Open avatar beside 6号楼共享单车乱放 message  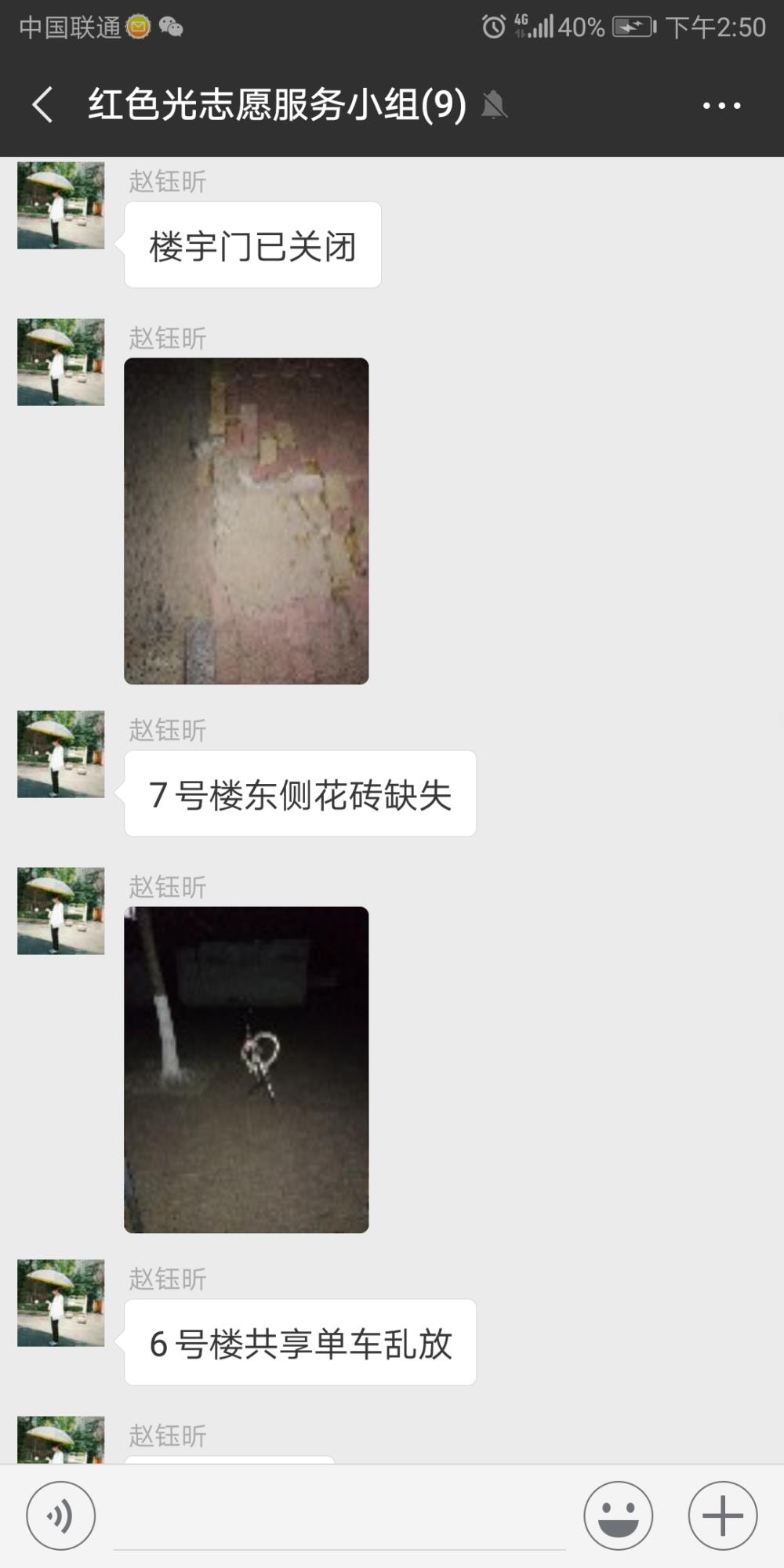pyautogui.click(x=61, y=1303)
